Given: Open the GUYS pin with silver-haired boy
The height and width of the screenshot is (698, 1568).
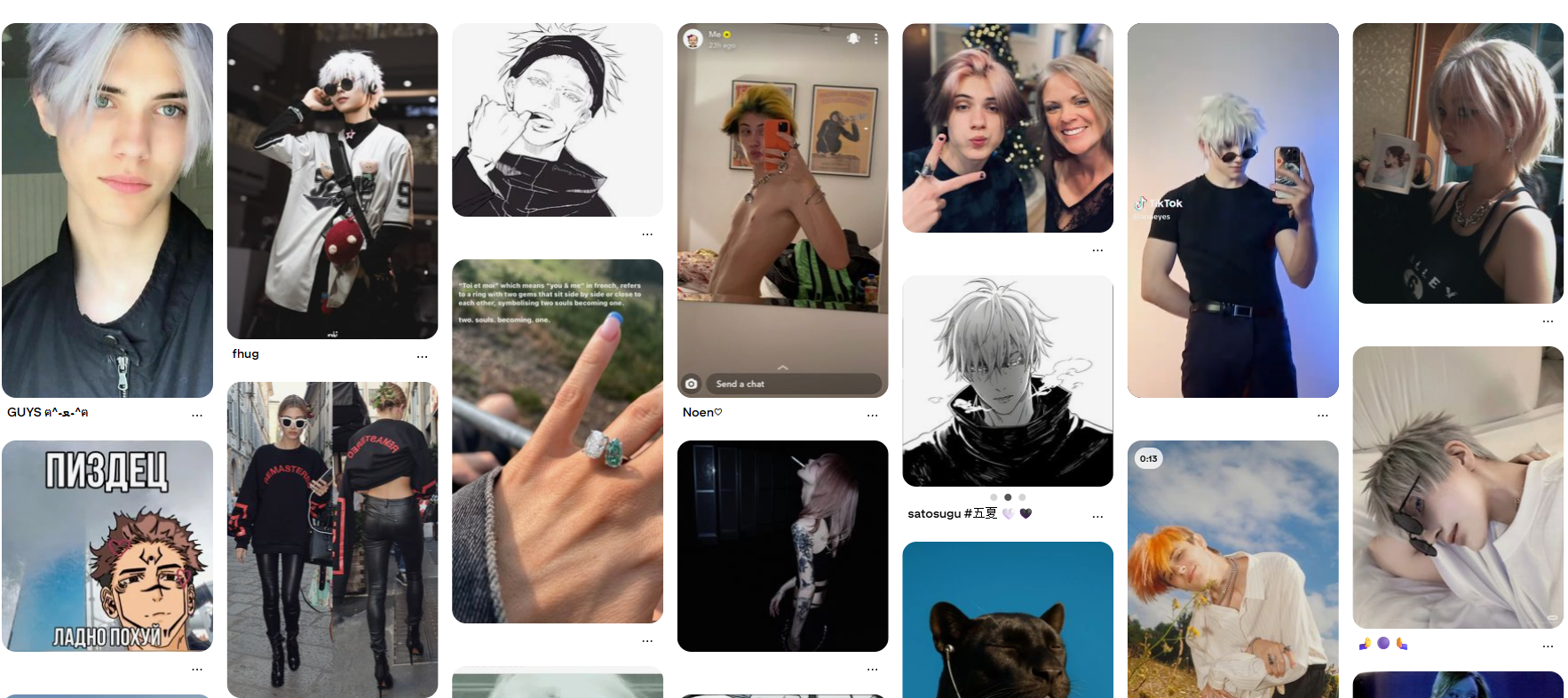Looking at the screenshot, I should pyautogui.click(x=107, y=210).
